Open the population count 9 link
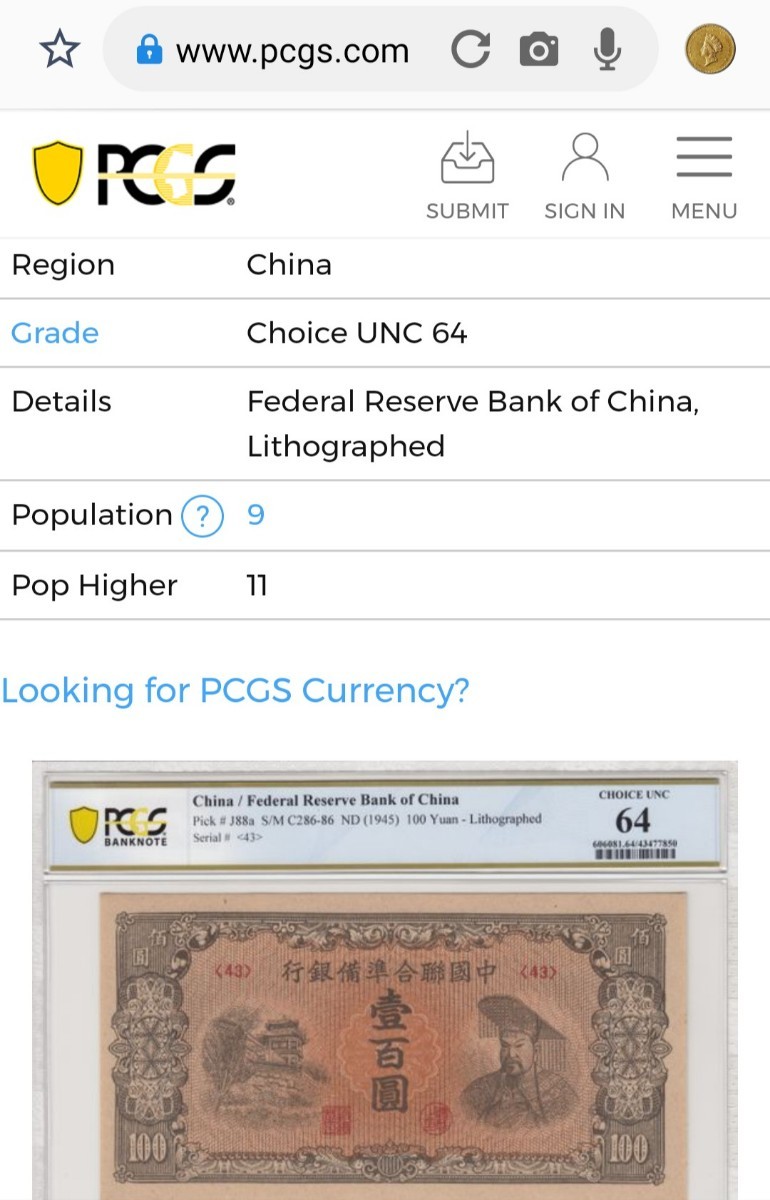Image resolution: width=770 pixels, height=1200 pixels. coord(256,515)
